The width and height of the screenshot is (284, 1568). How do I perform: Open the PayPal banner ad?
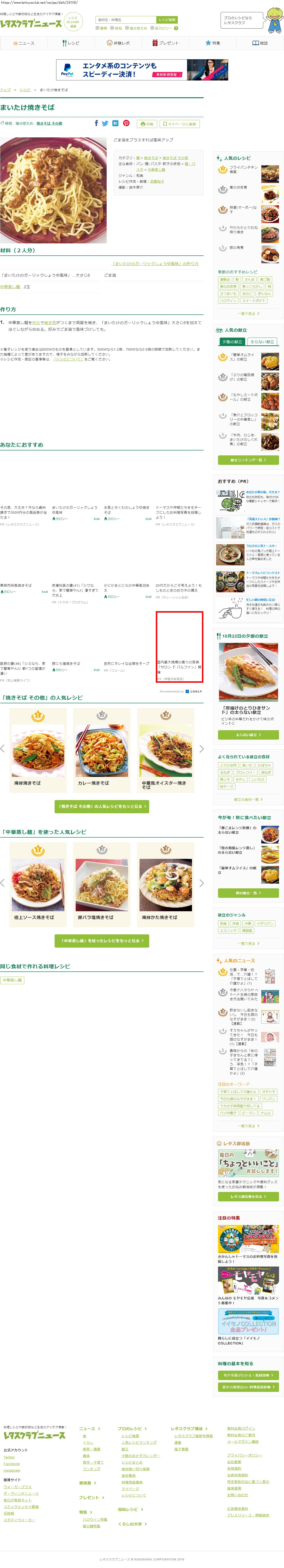[142, 70]
